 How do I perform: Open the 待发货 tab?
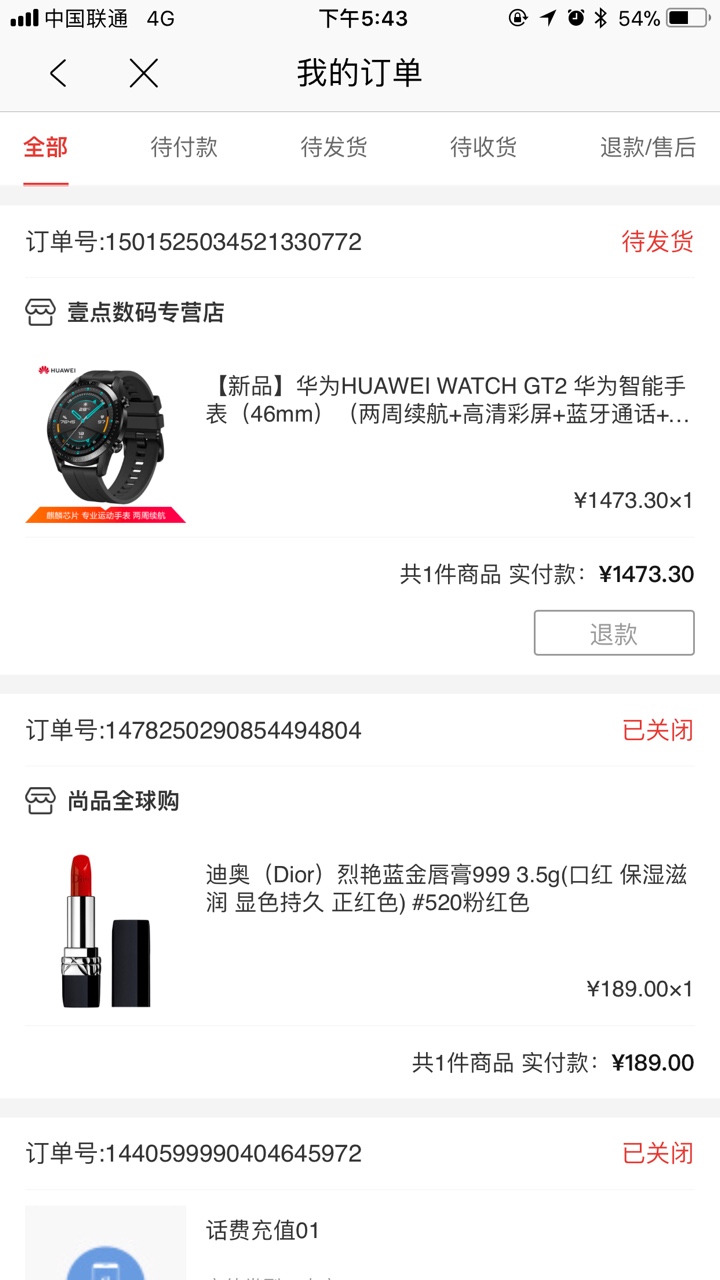[x=334, y=148]
